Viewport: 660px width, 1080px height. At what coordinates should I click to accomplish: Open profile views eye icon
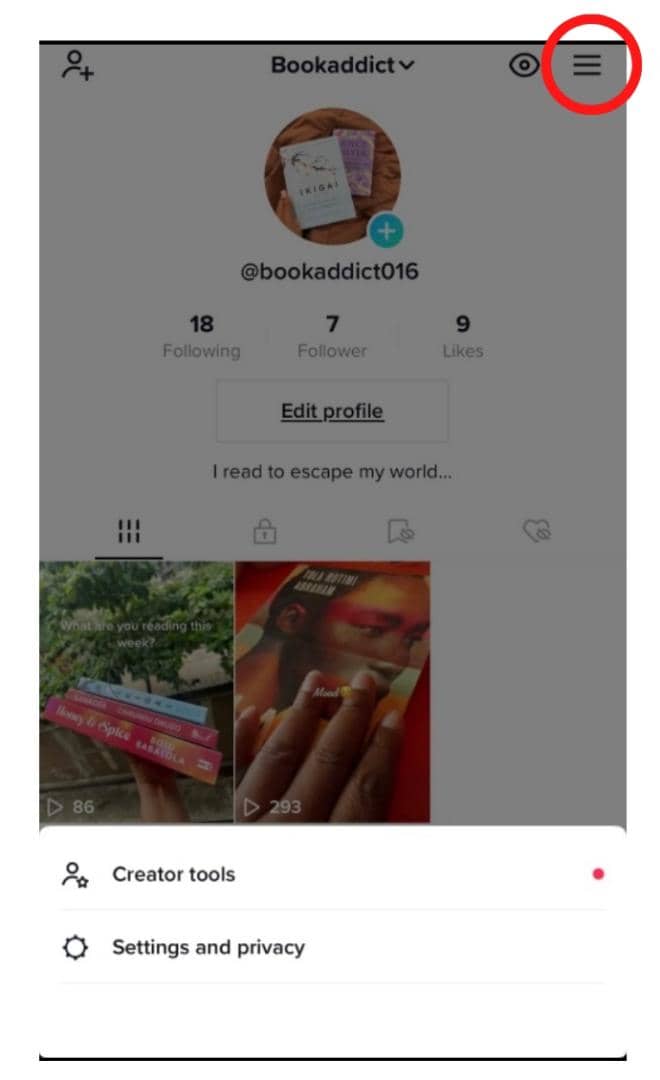point(524,66)
